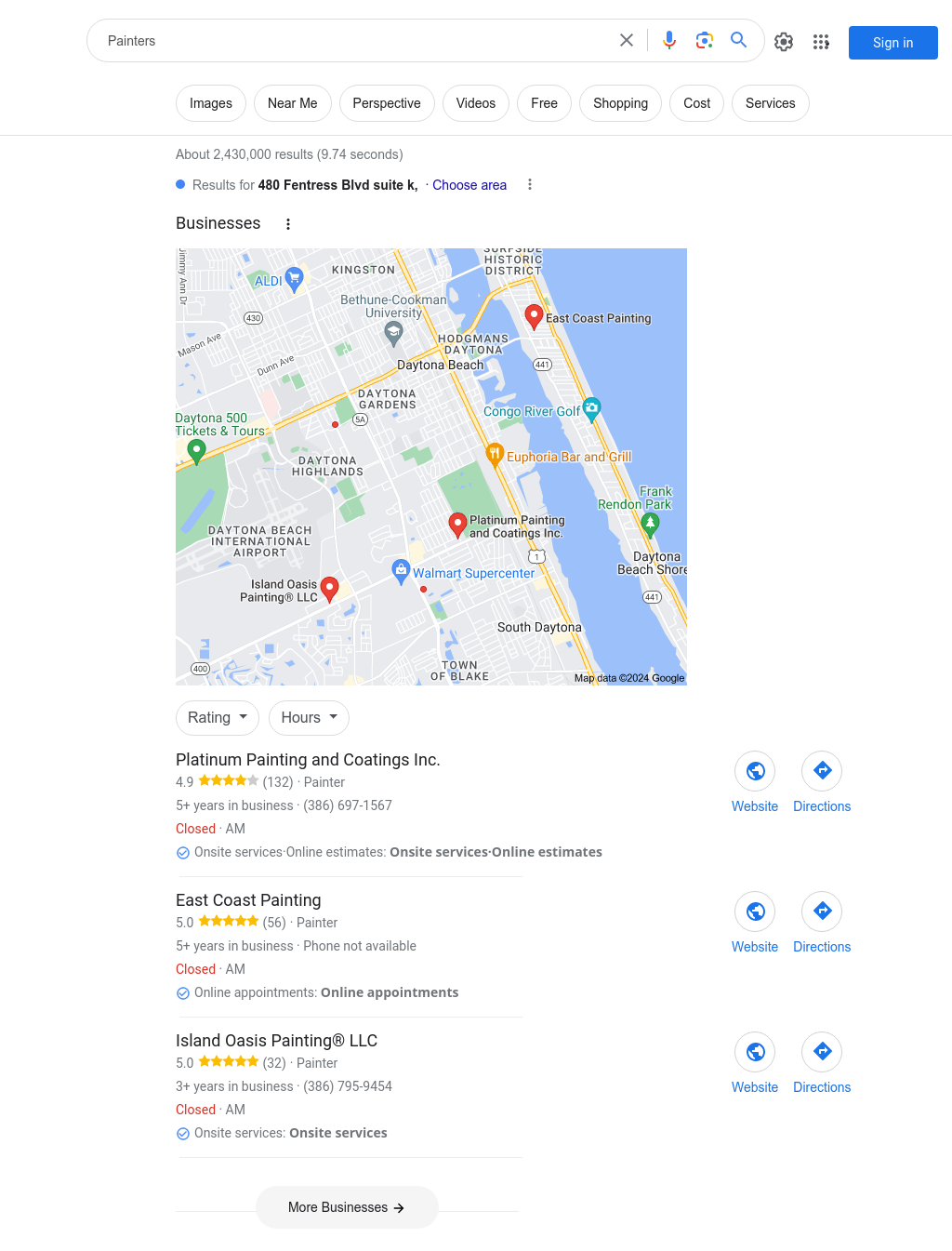Image resolution: width=952 pixels, height=1251 pixels.
Task: Switch to Videos results
Action: point(475,103)
